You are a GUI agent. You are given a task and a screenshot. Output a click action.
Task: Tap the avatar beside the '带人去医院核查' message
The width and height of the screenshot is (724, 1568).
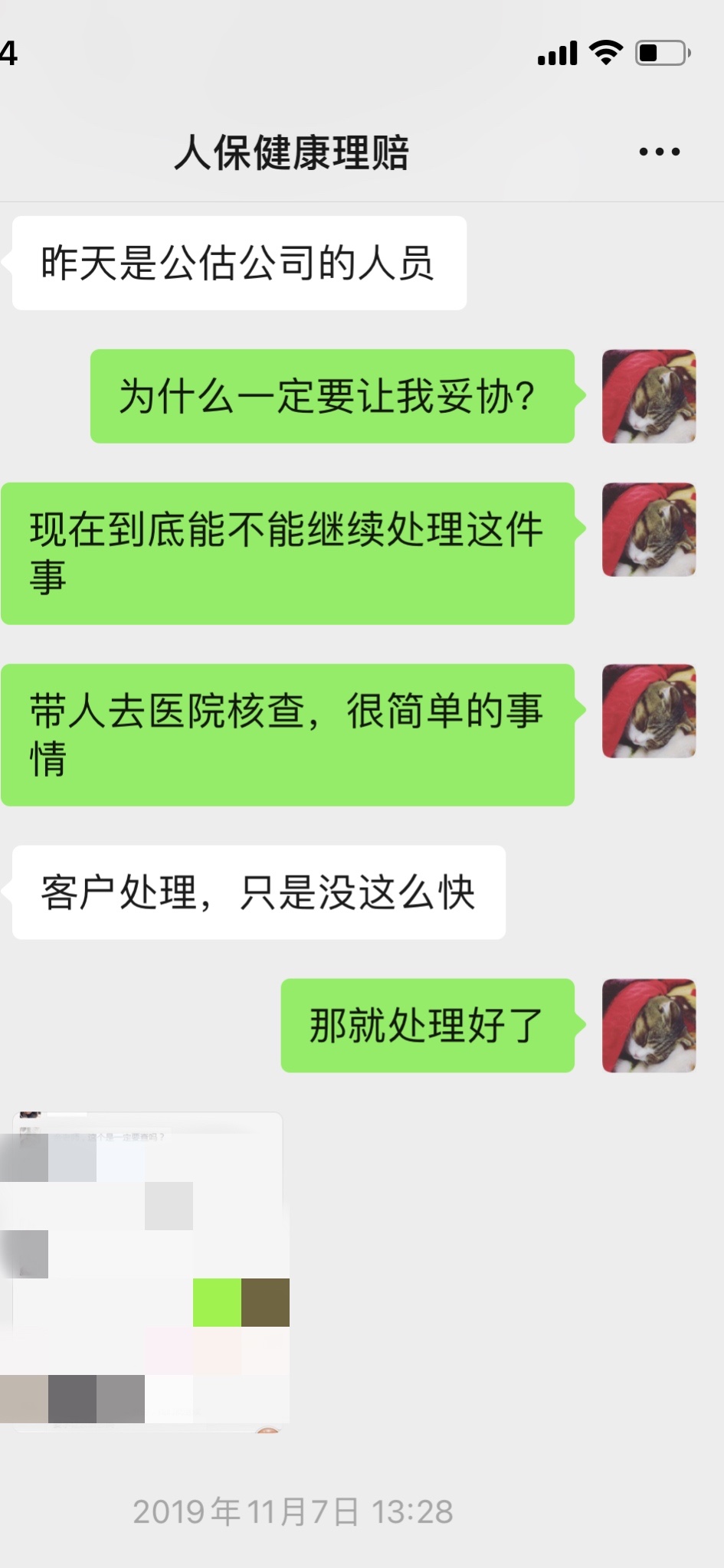pos(648,712)
